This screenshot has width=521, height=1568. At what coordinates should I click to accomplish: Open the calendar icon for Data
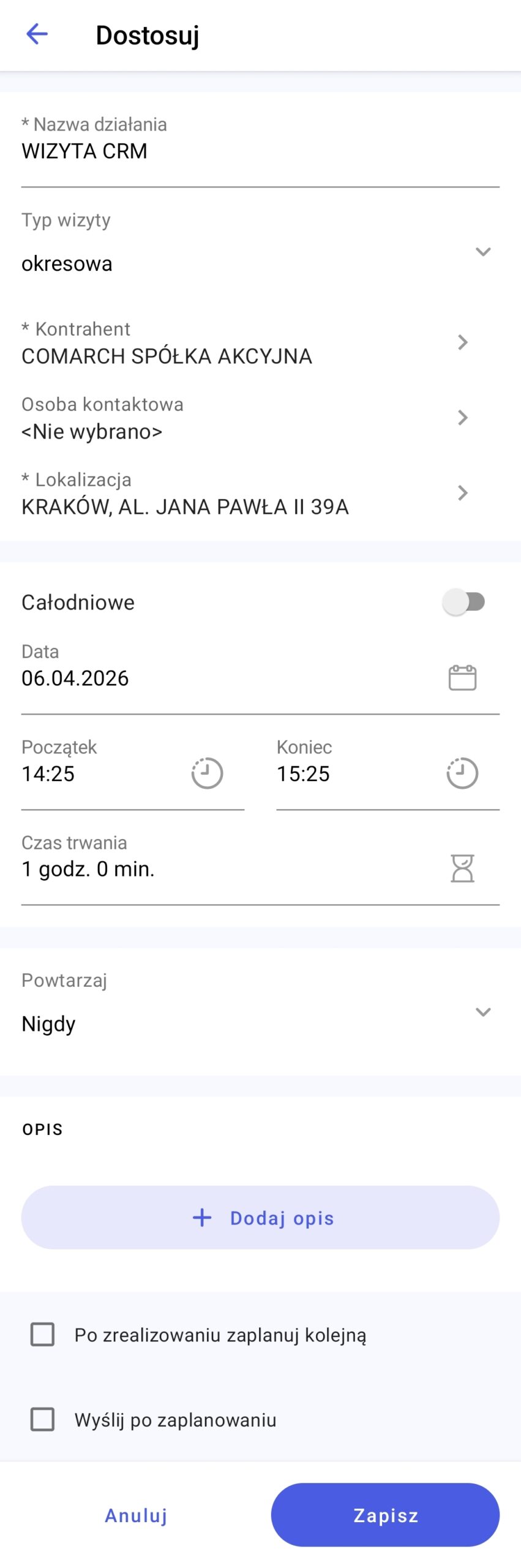tap(462, 677)
